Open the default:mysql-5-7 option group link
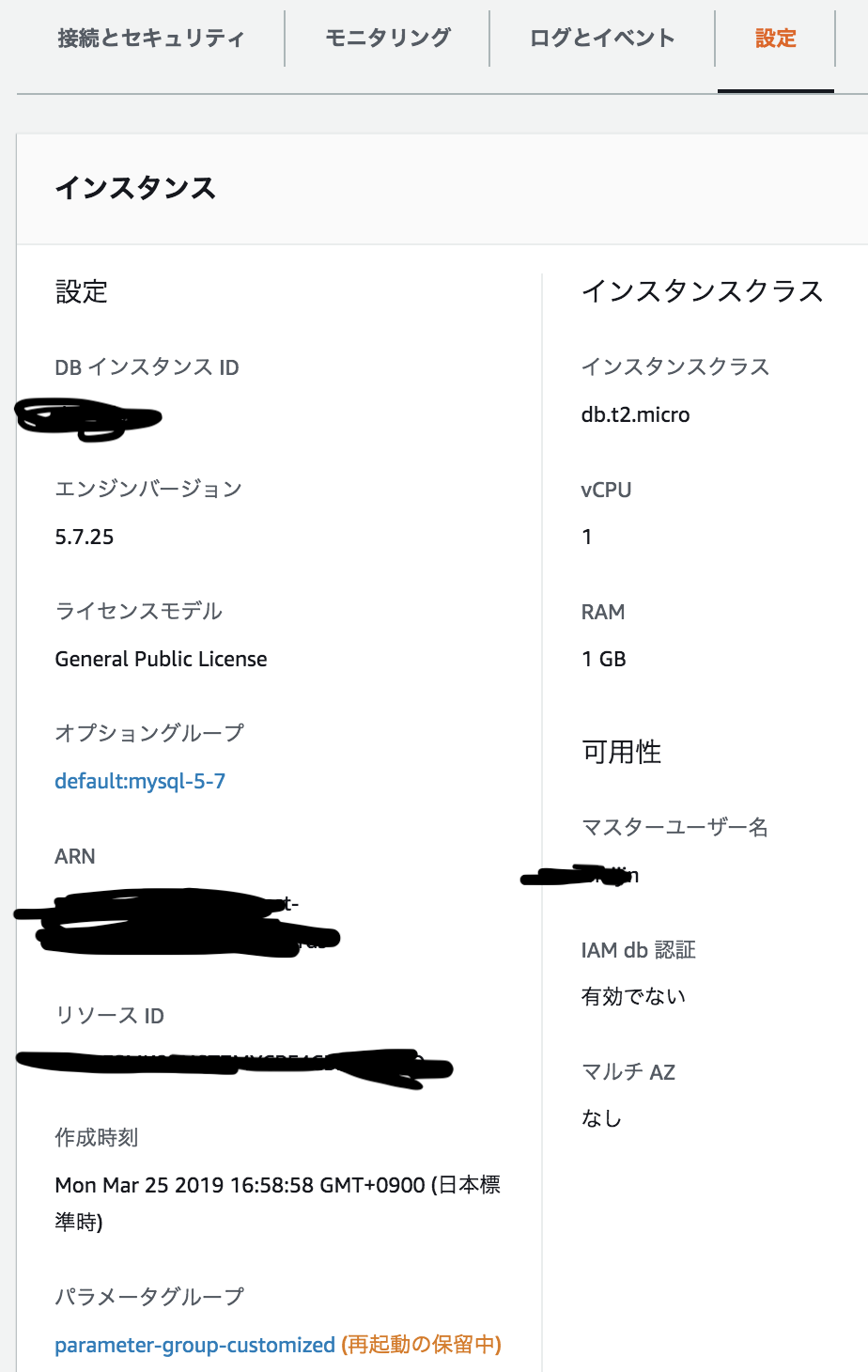Image resolution: width=868 pixels, height=1372 pixels. tap(140, 781)
